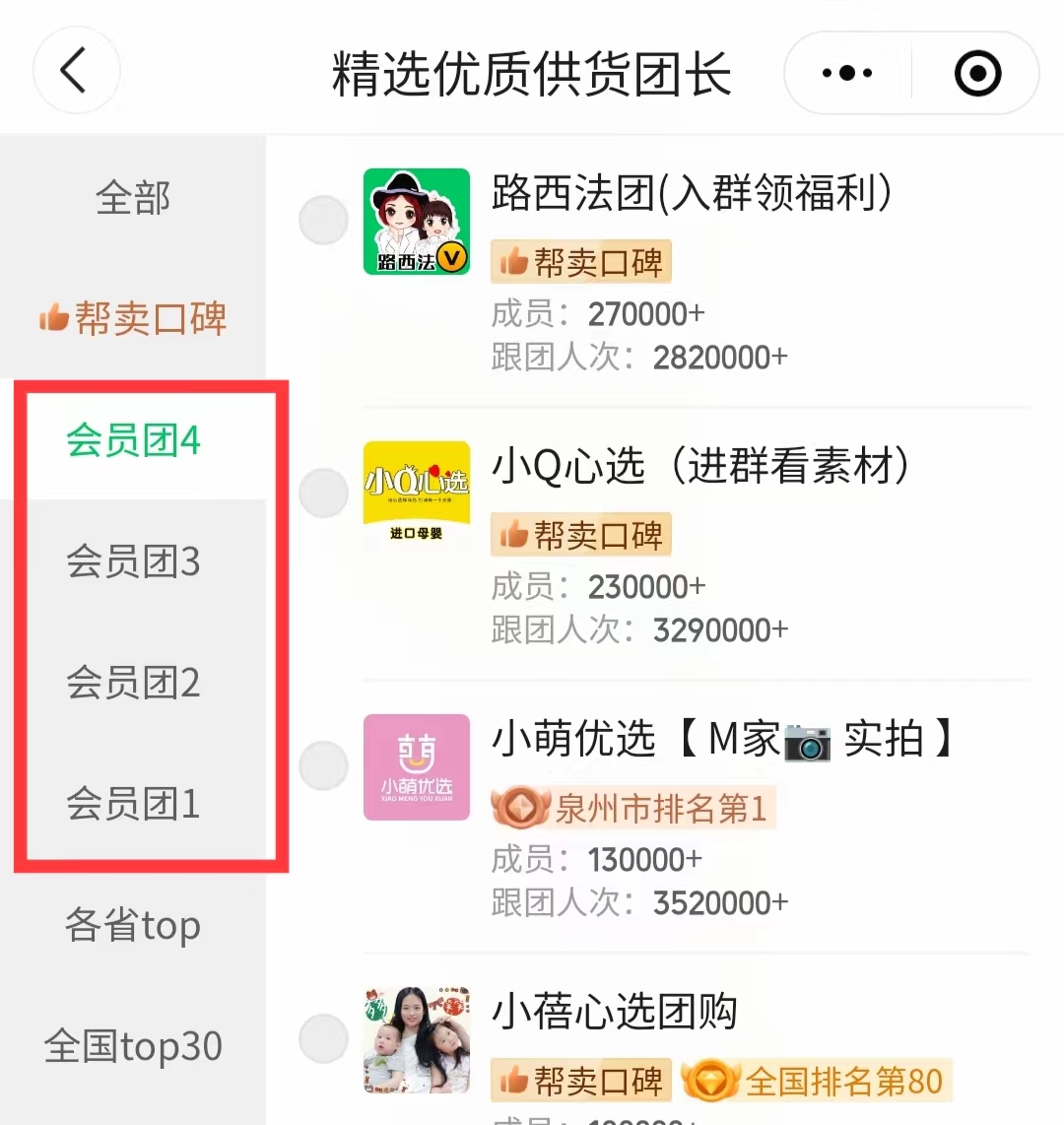Switch to the 各省top category
Image resolution: width=1064 pixels, height=1125 pixels.
133,925
